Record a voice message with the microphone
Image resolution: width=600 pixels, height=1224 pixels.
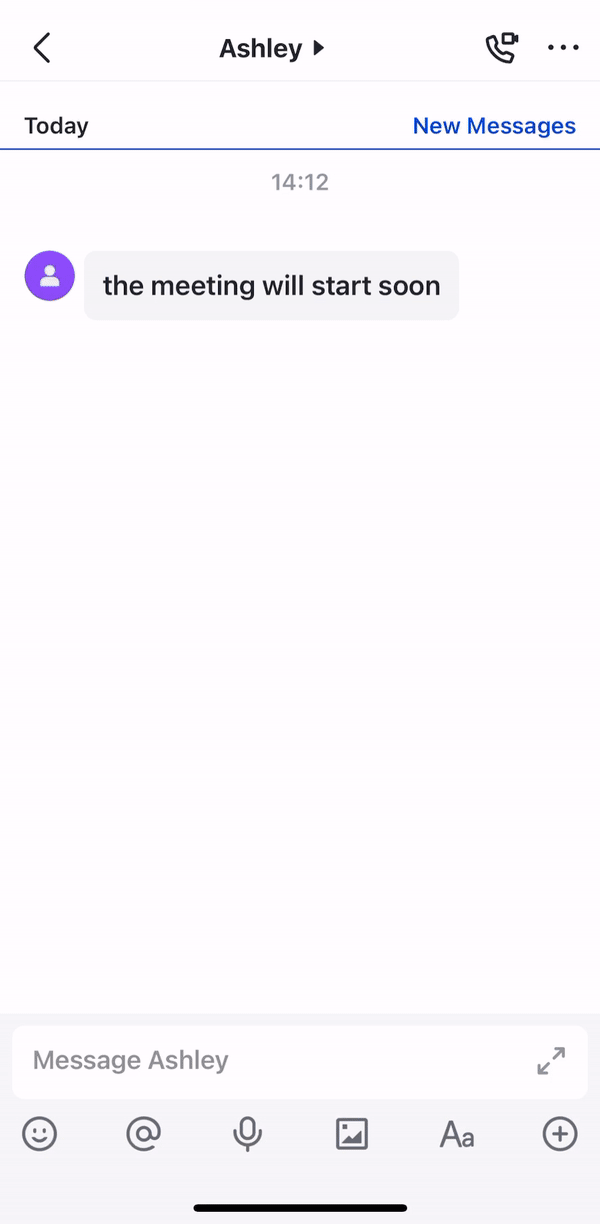(x=247, y=1134)
